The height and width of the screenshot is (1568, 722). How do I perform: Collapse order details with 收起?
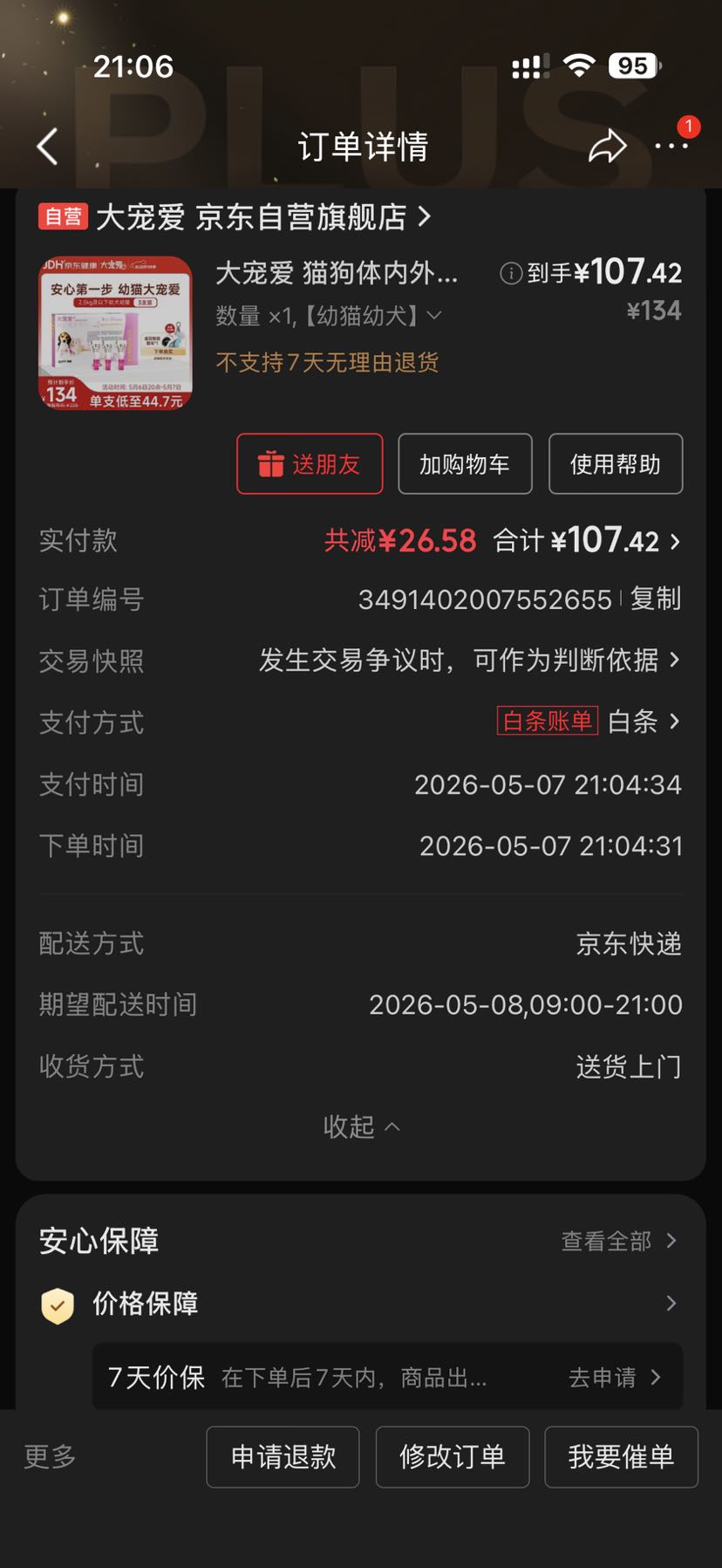(361, 1126)
